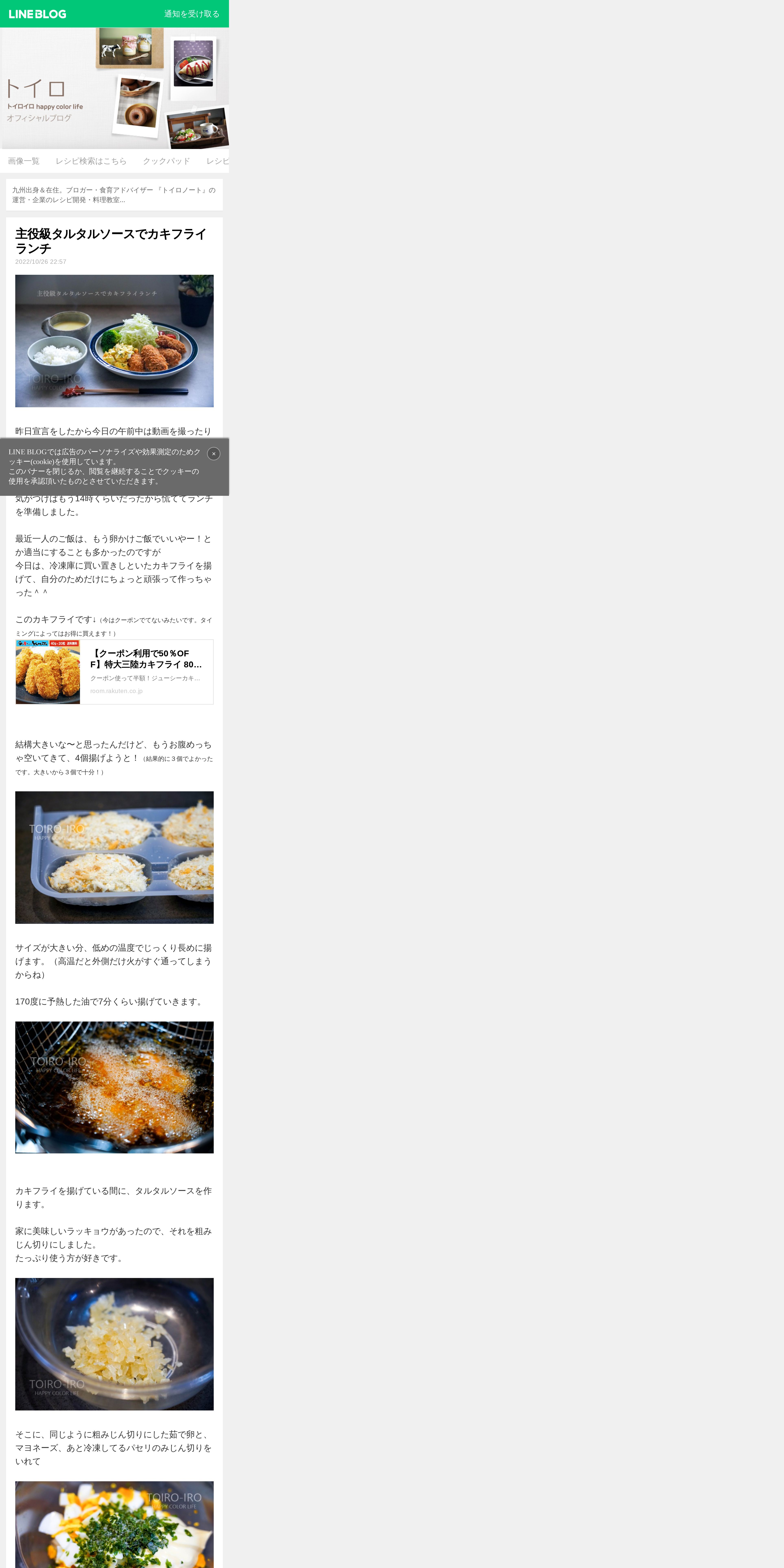Enlarge the chopped rakkyo bowl photo
Image resolution: width=784 pixels, height=1568 pixels.
(114, 1344)
